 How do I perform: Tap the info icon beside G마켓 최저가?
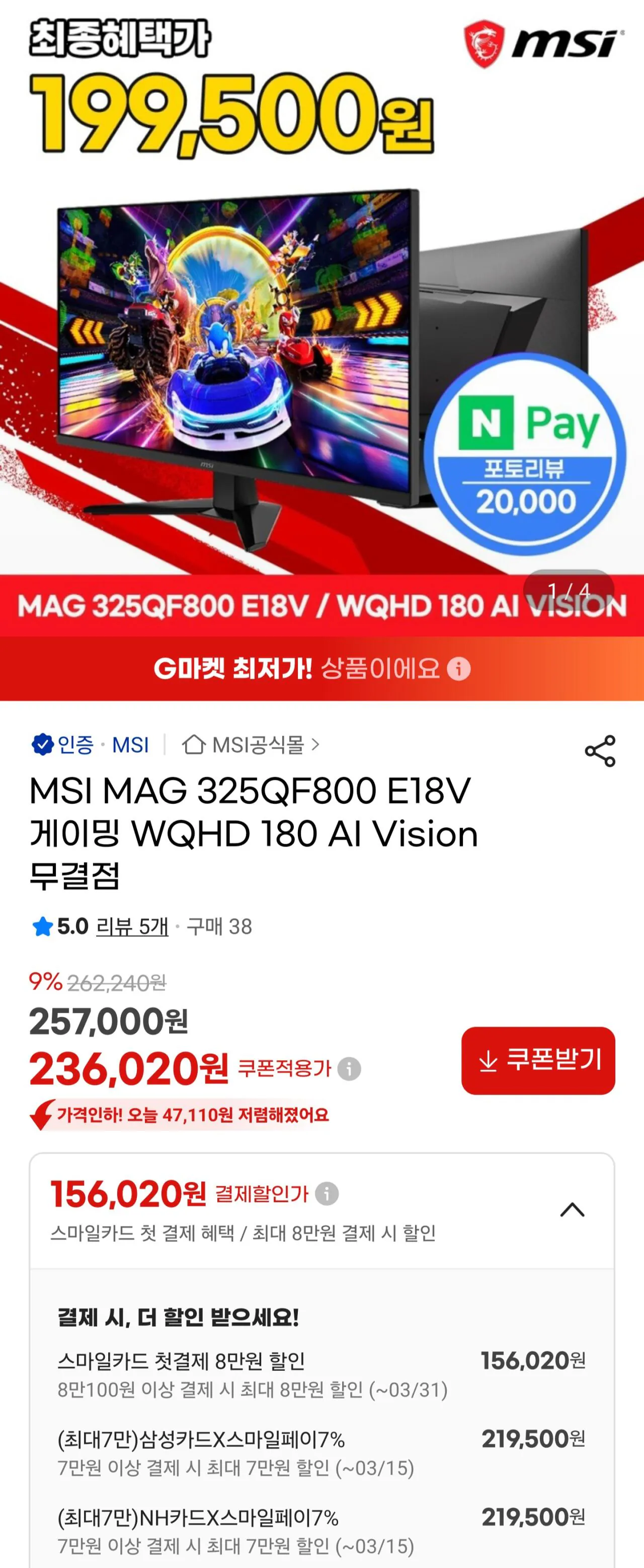tap(460, 670)
